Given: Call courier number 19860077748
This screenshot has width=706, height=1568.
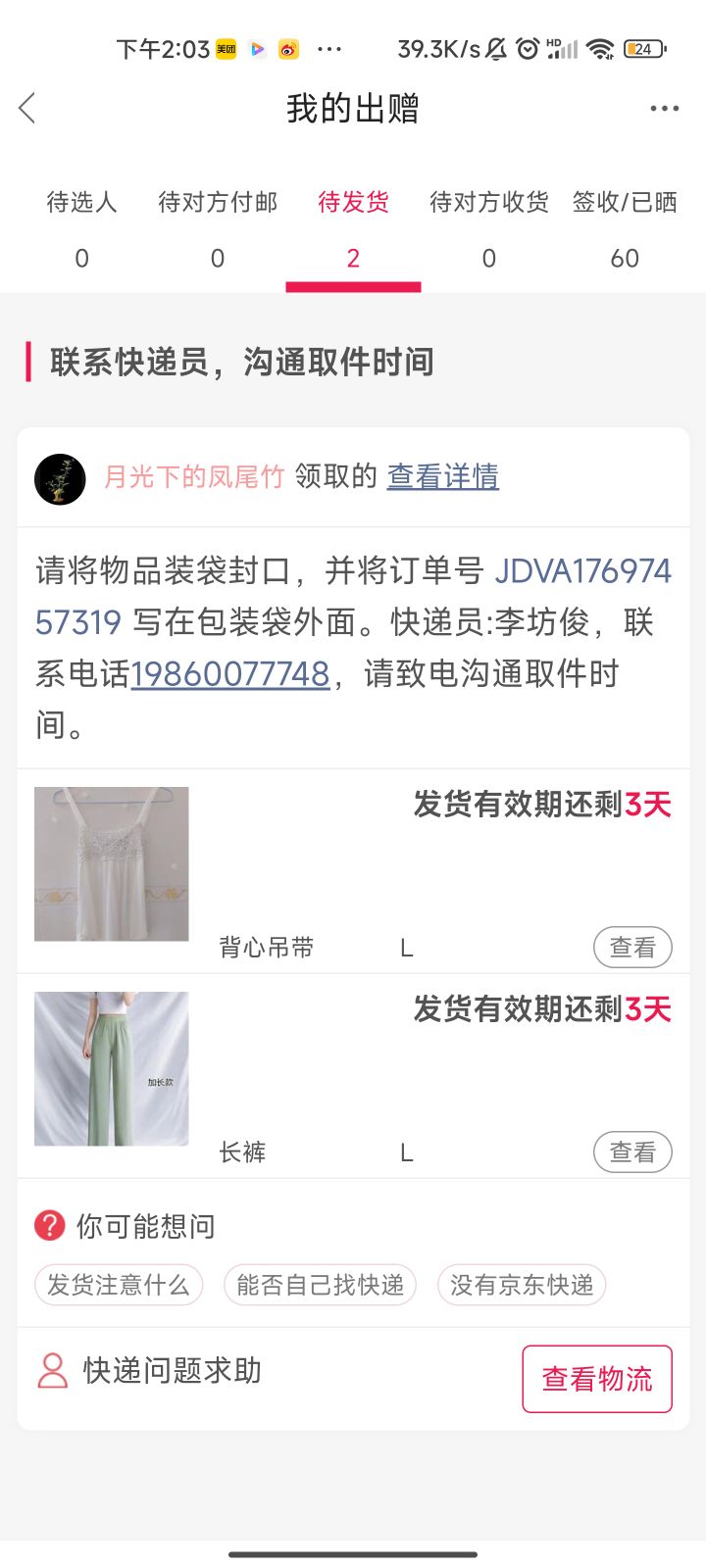Looking at the screenshot, I should [229, 674].
